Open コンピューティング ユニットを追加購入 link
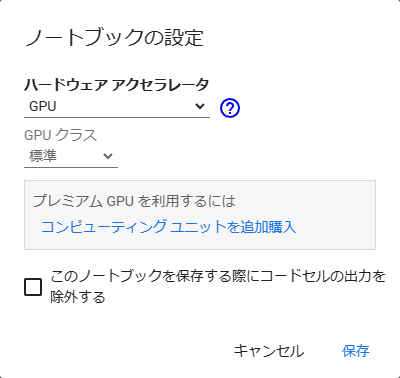Image resolution: width=400 pixels, height=378 pixels. [x=168, y=227]
